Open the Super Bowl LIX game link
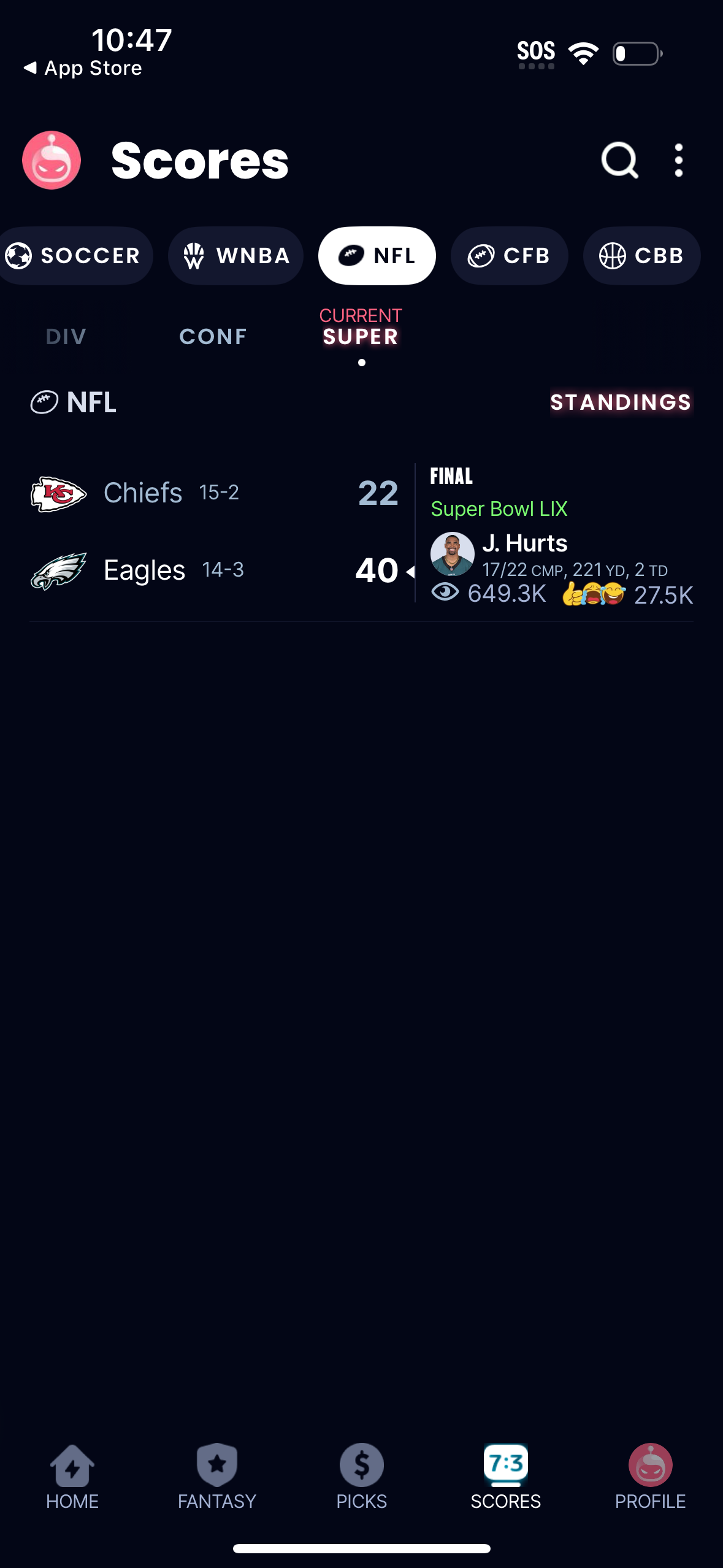 pos(499,509)
